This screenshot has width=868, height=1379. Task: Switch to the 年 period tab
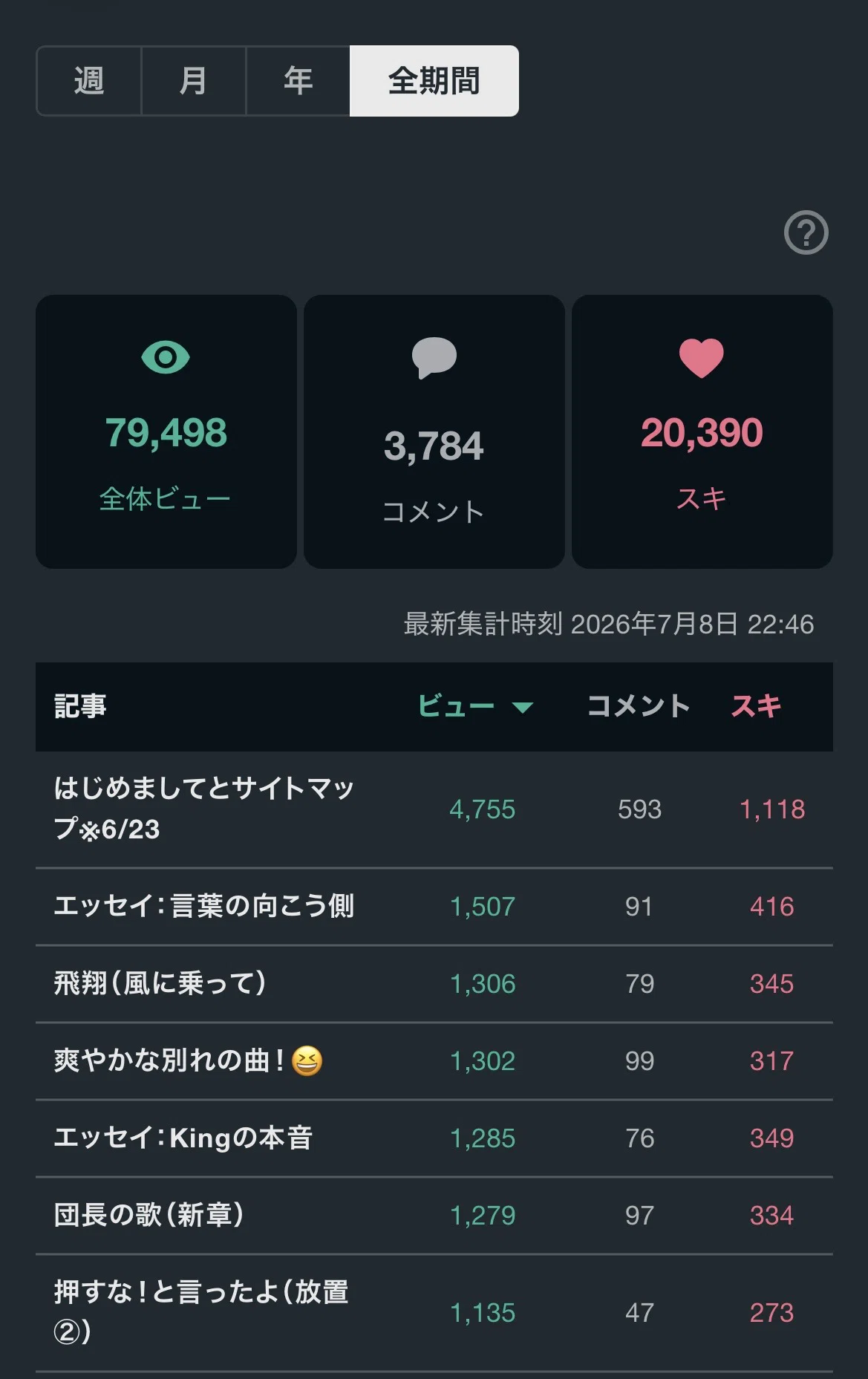click(x=298, y=81)
